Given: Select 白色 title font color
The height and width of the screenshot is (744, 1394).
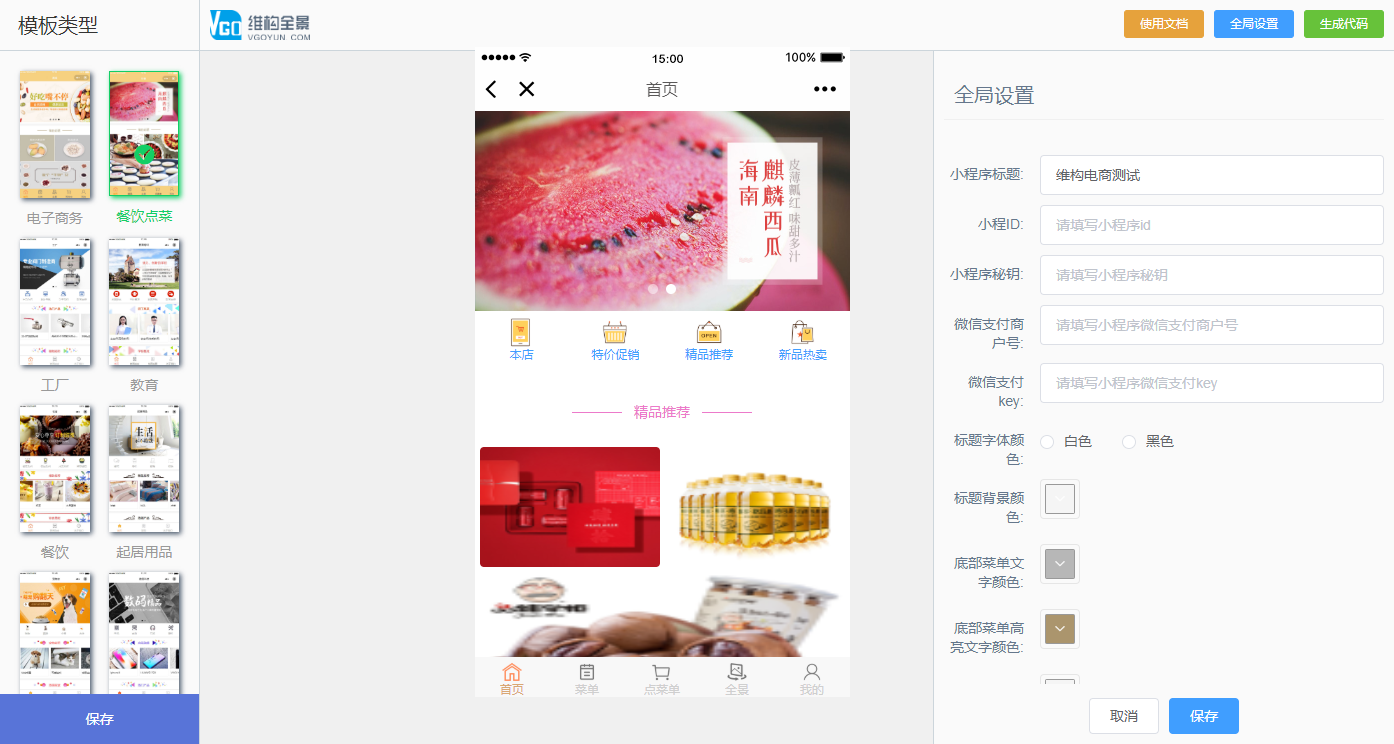Looking at the screenshot, I should coord(1048,441).
